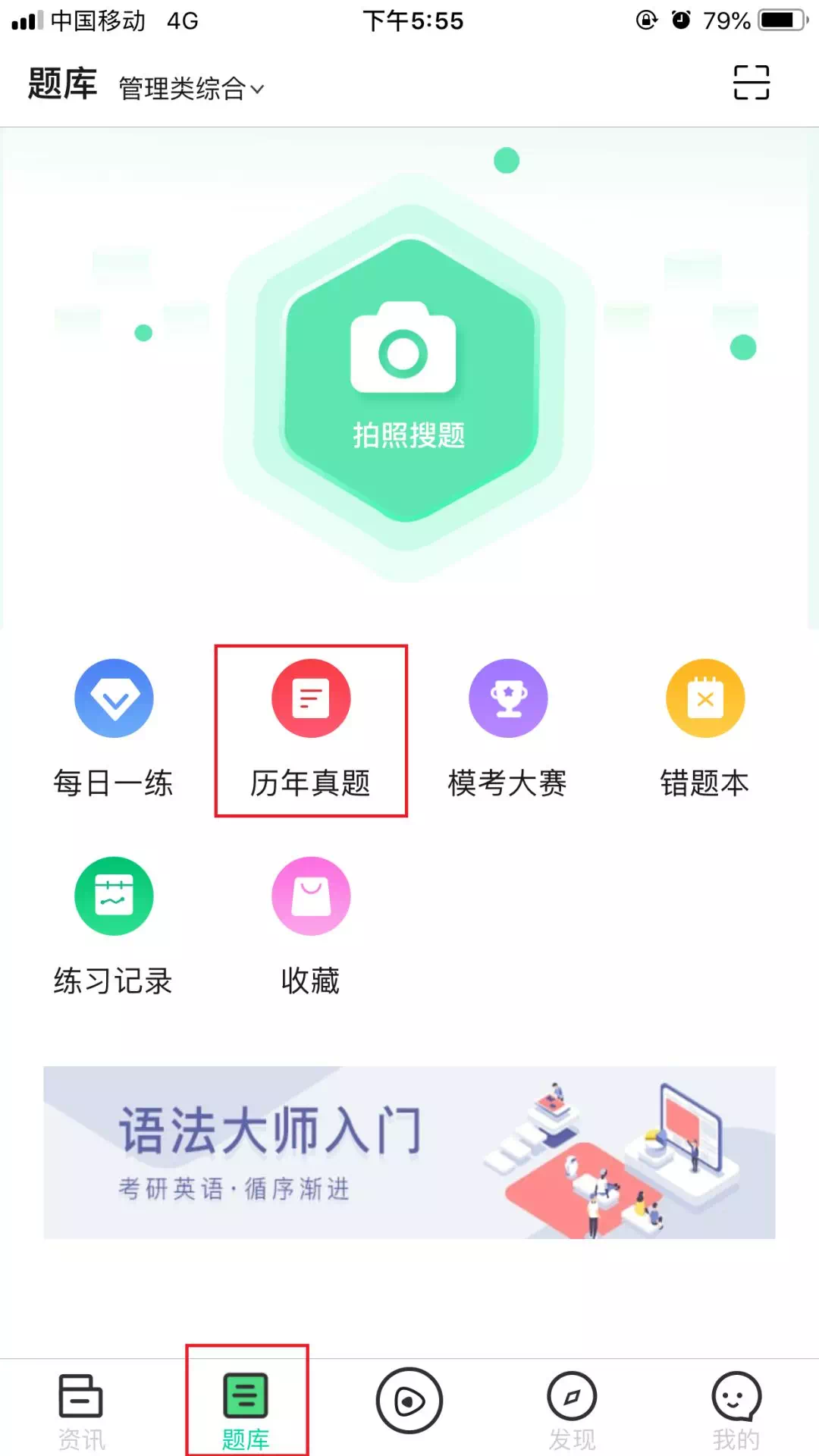The image size is (819, 1456).
Task: Expand the 管理类综合 subject dropdown
Action: [191, 89]
